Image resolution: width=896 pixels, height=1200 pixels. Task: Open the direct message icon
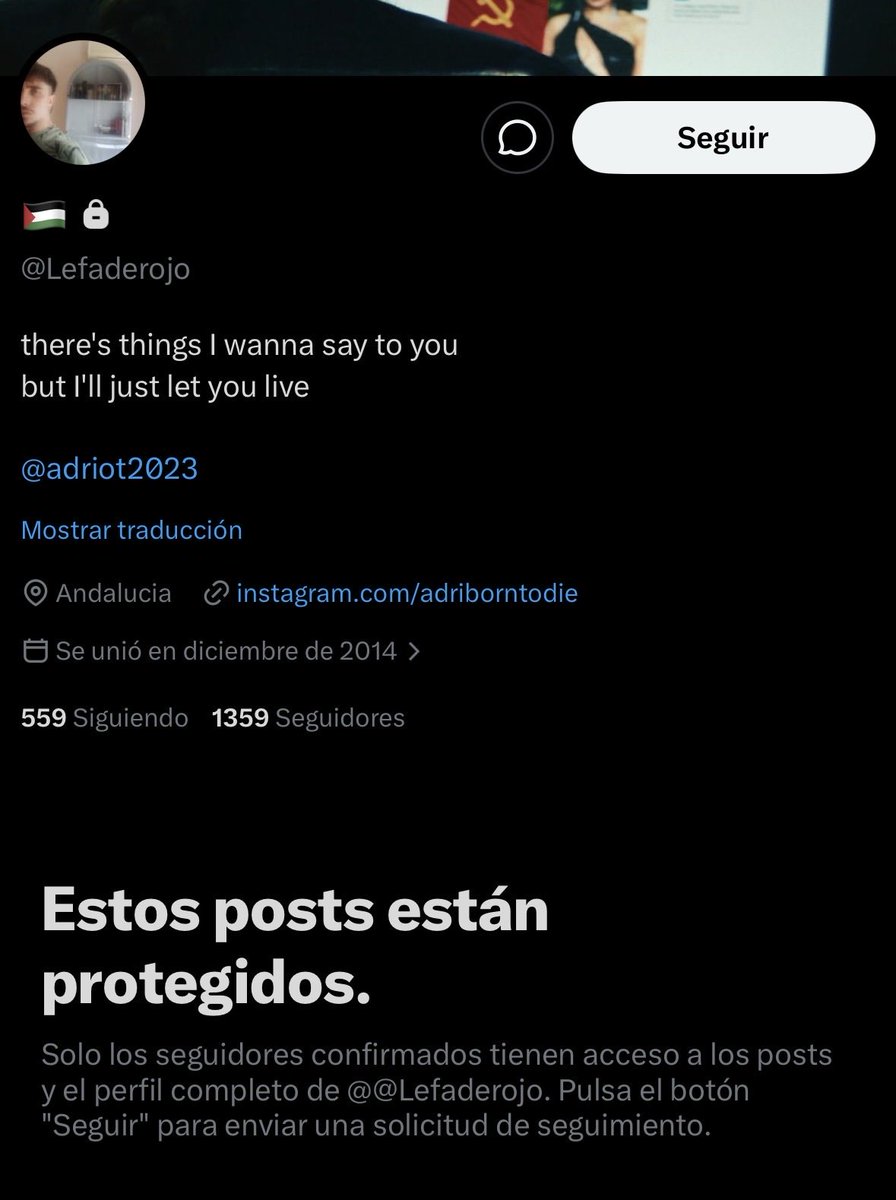point(516,138)
